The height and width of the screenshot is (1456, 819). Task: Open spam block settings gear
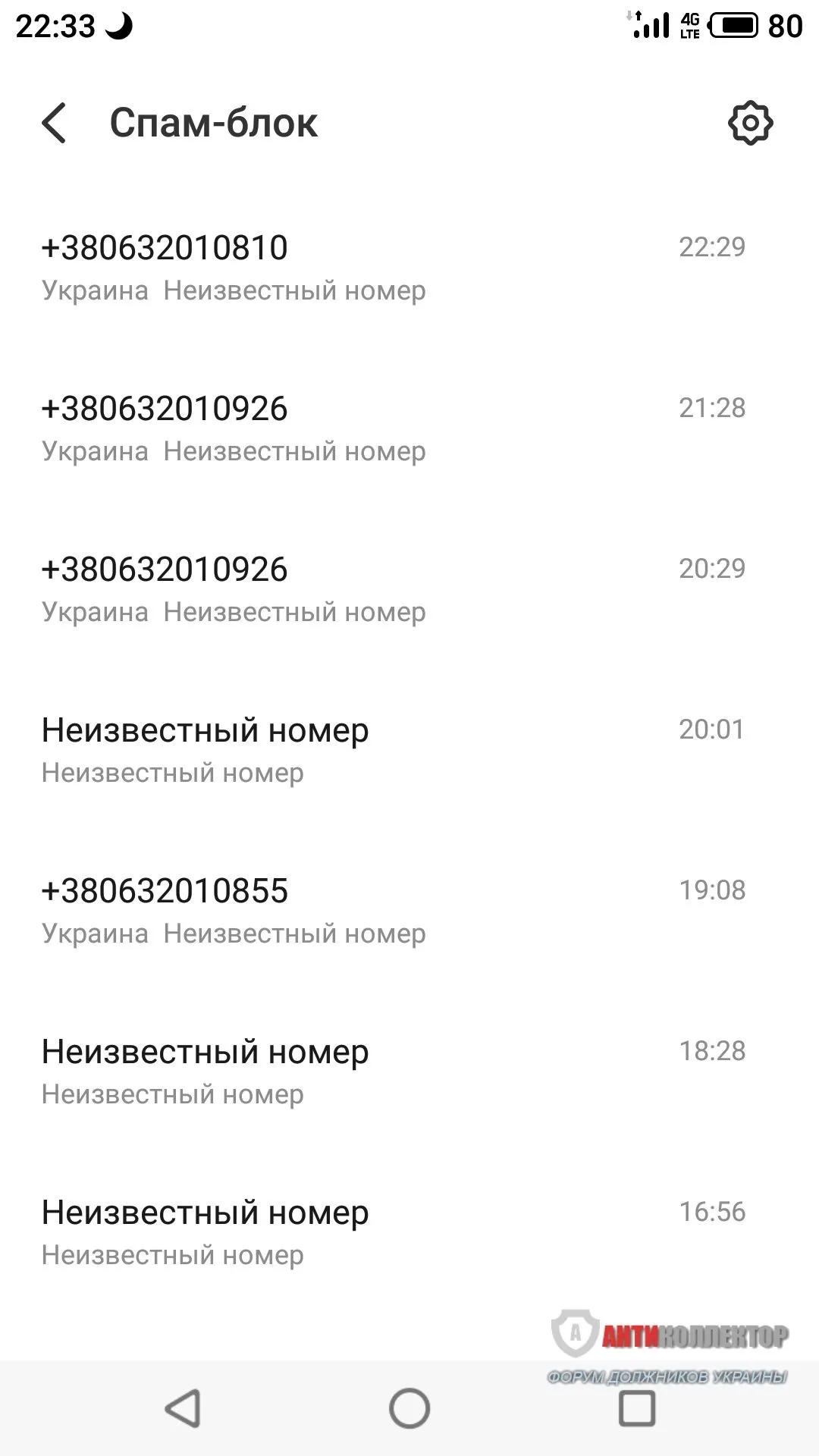pos(750,123)
